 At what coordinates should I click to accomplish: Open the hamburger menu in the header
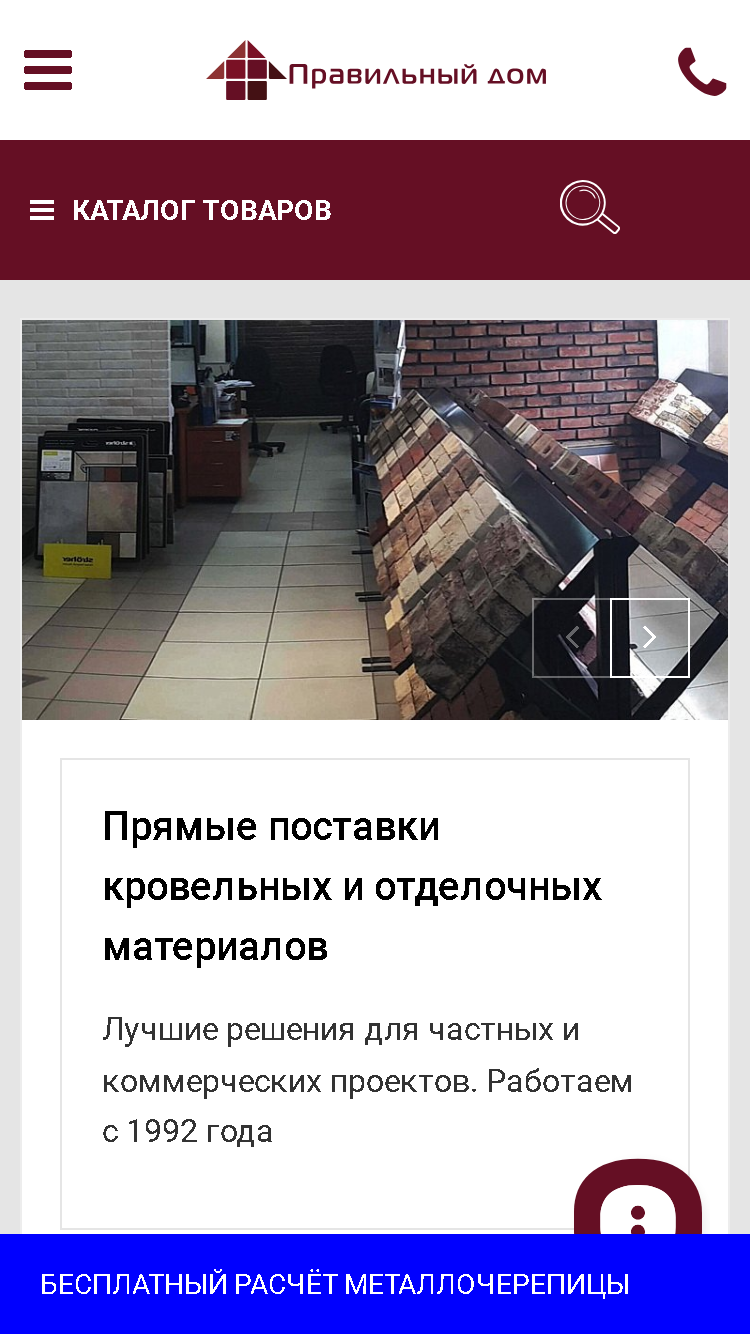48,70
